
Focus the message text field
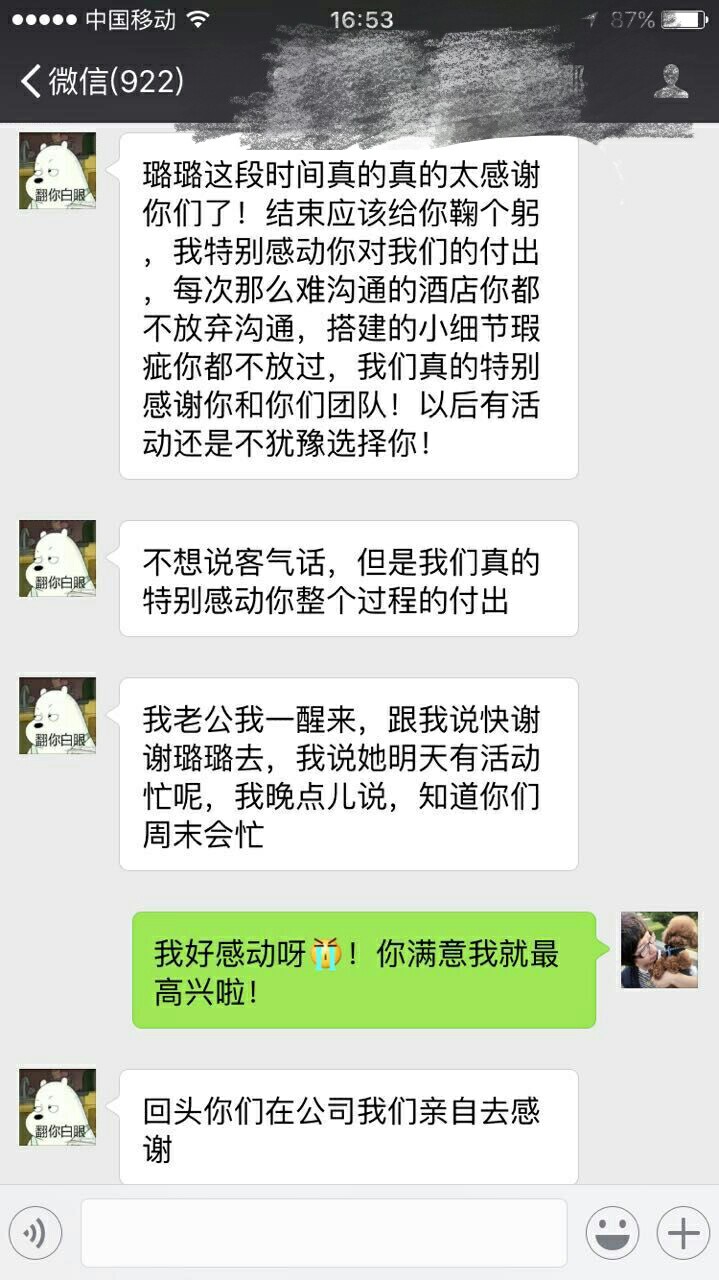pyautogui.click(x=324, y=1233)
